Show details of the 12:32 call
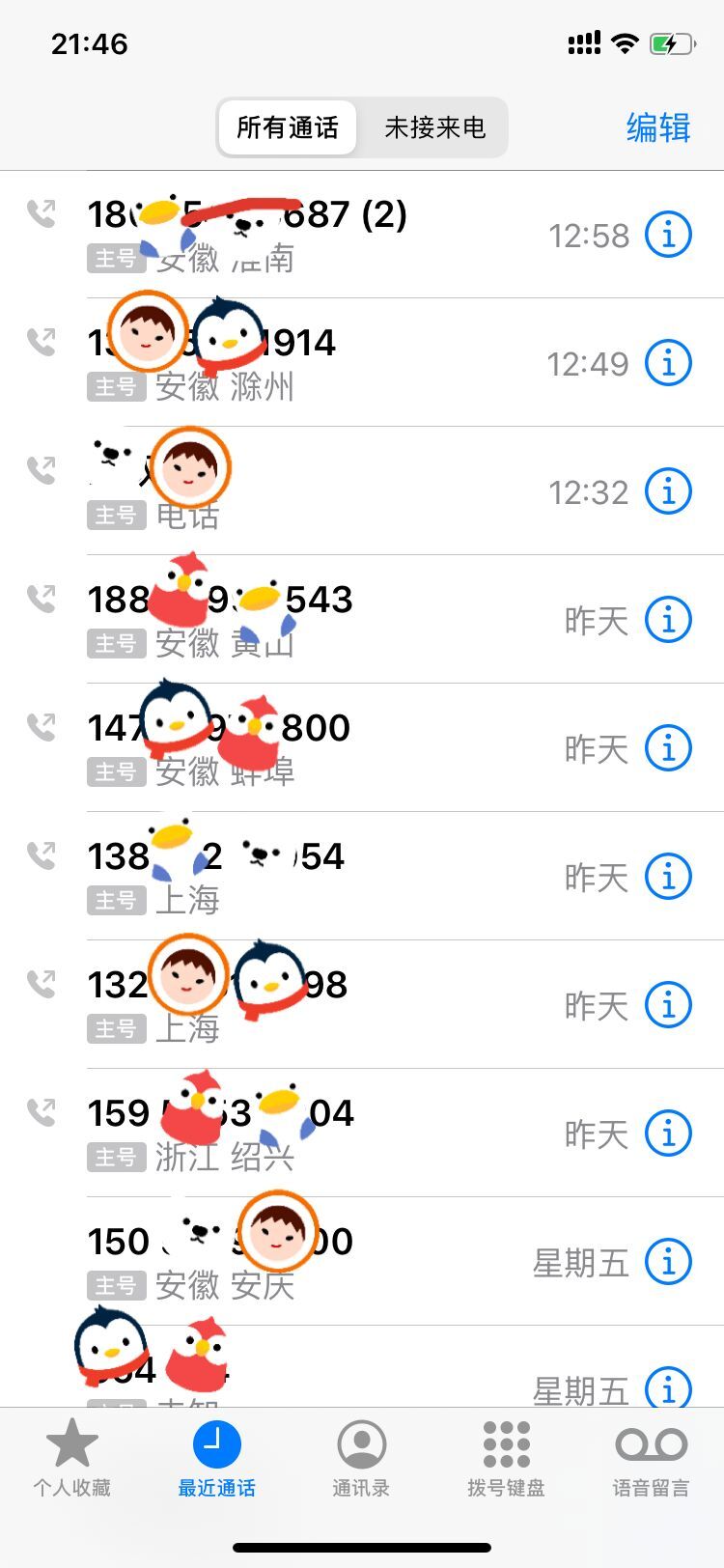 [x=668, y=491]
